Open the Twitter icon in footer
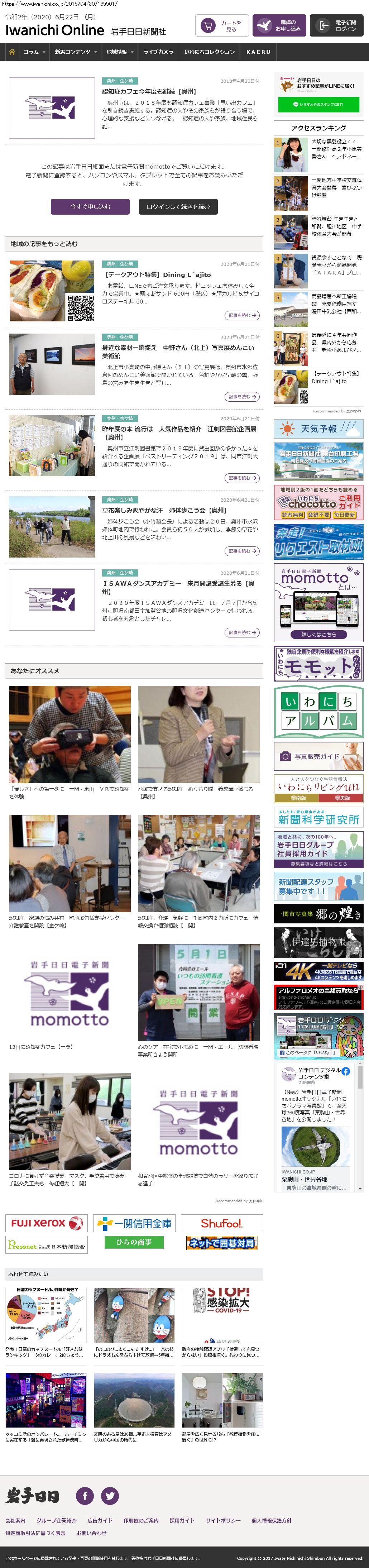This screenshot has width=369, height=1568. 110,1495
